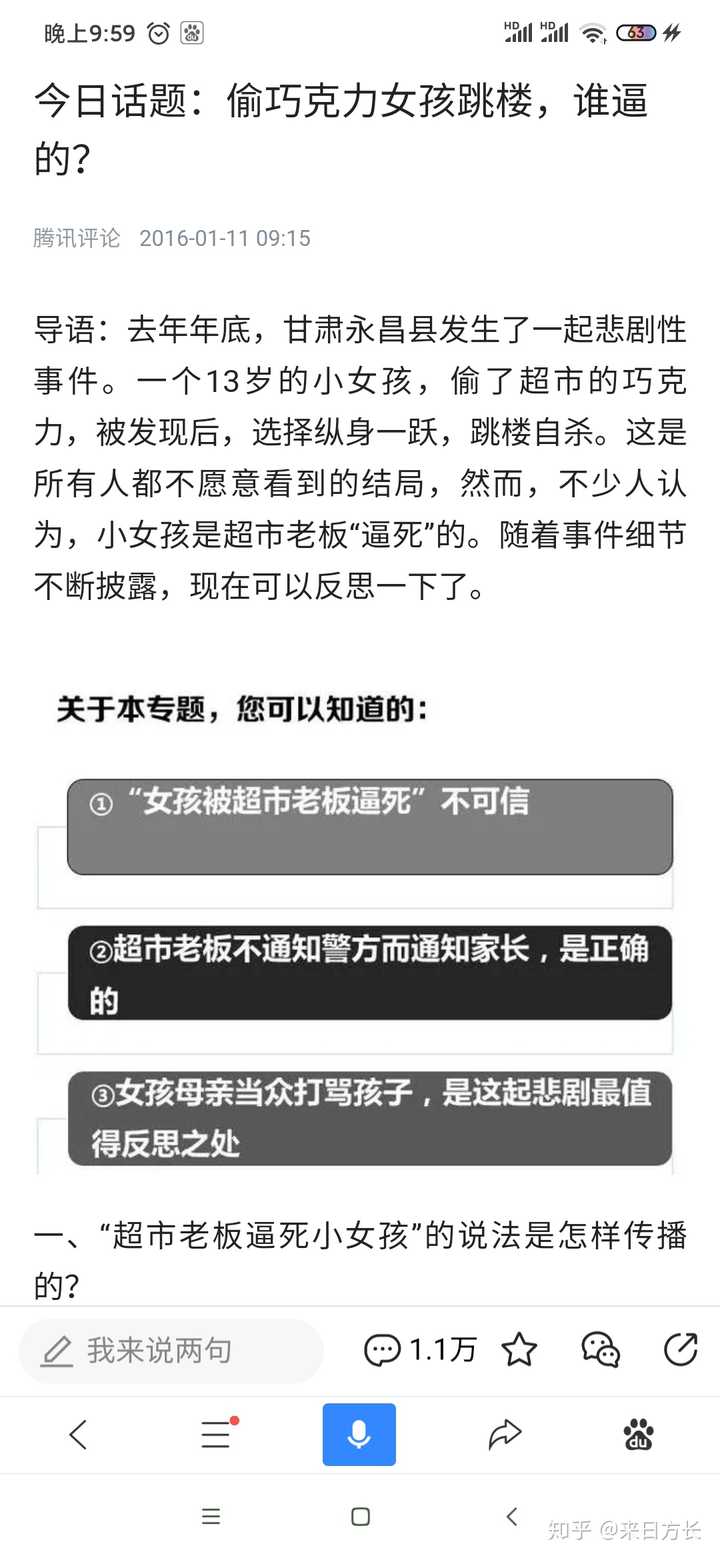Open the share arrow in comment bar
This screenshot has height=1560, width=720.
681,1350
